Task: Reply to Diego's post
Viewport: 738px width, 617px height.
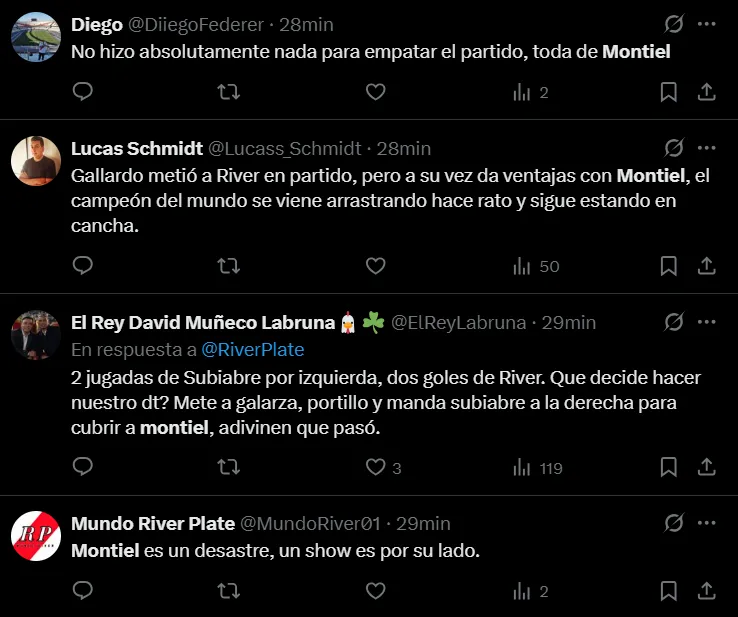Action: pyautogui.click(x=84, y=92)
